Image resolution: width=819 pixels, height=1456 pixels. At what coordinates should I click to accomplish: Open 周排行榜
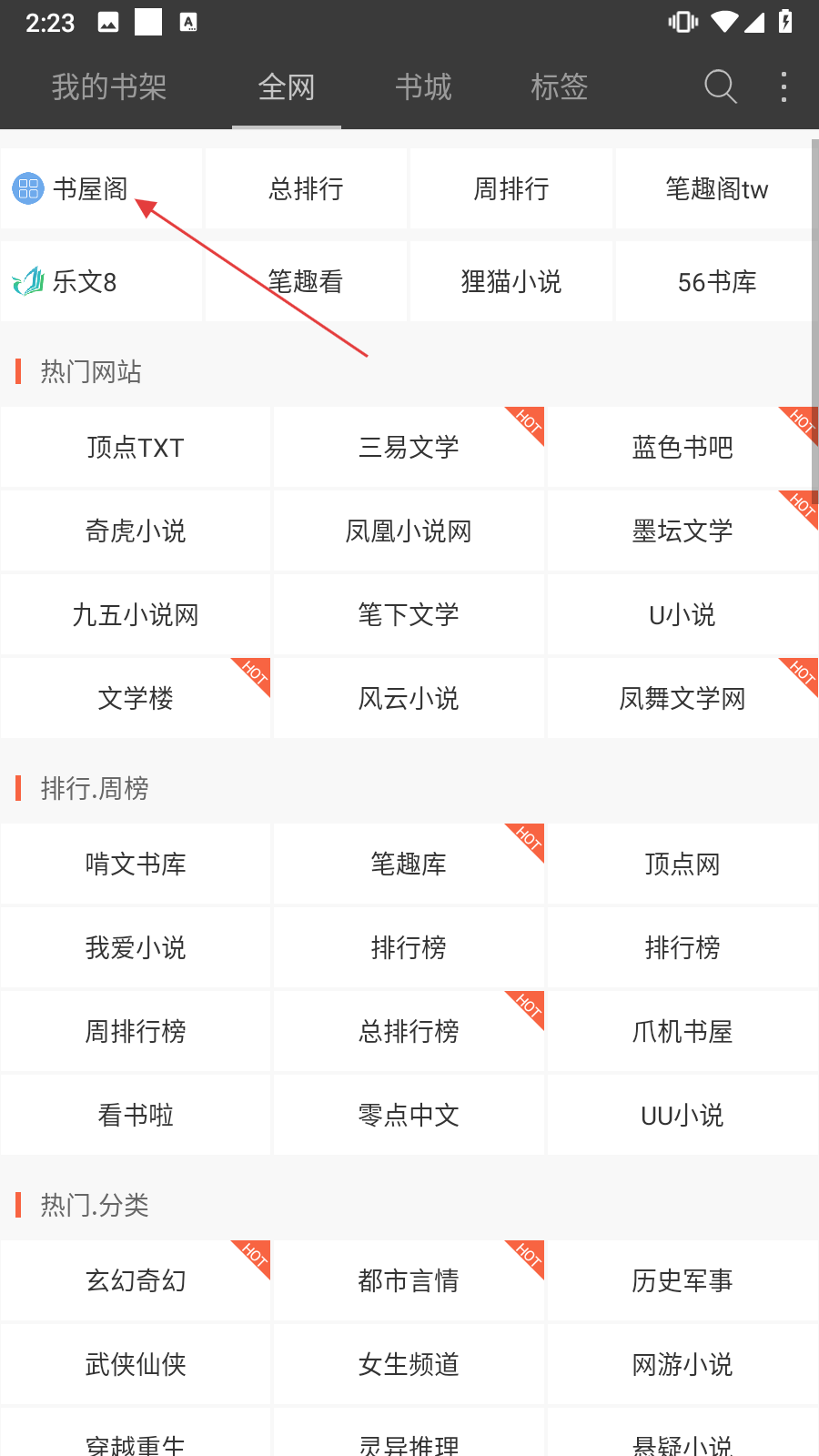(136, 1031)
